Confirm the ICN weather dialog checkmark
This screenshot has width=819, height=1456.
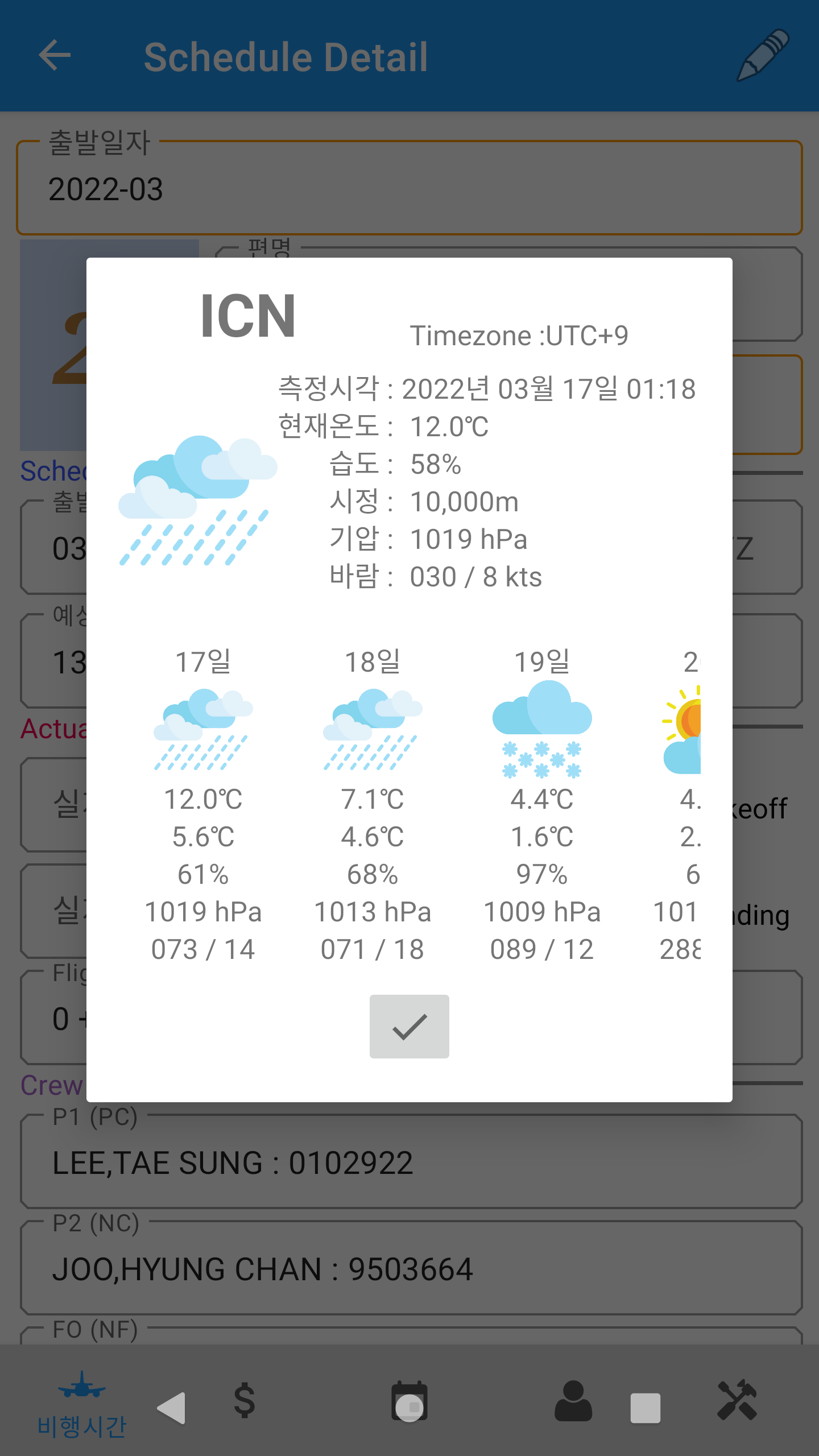409,1026
